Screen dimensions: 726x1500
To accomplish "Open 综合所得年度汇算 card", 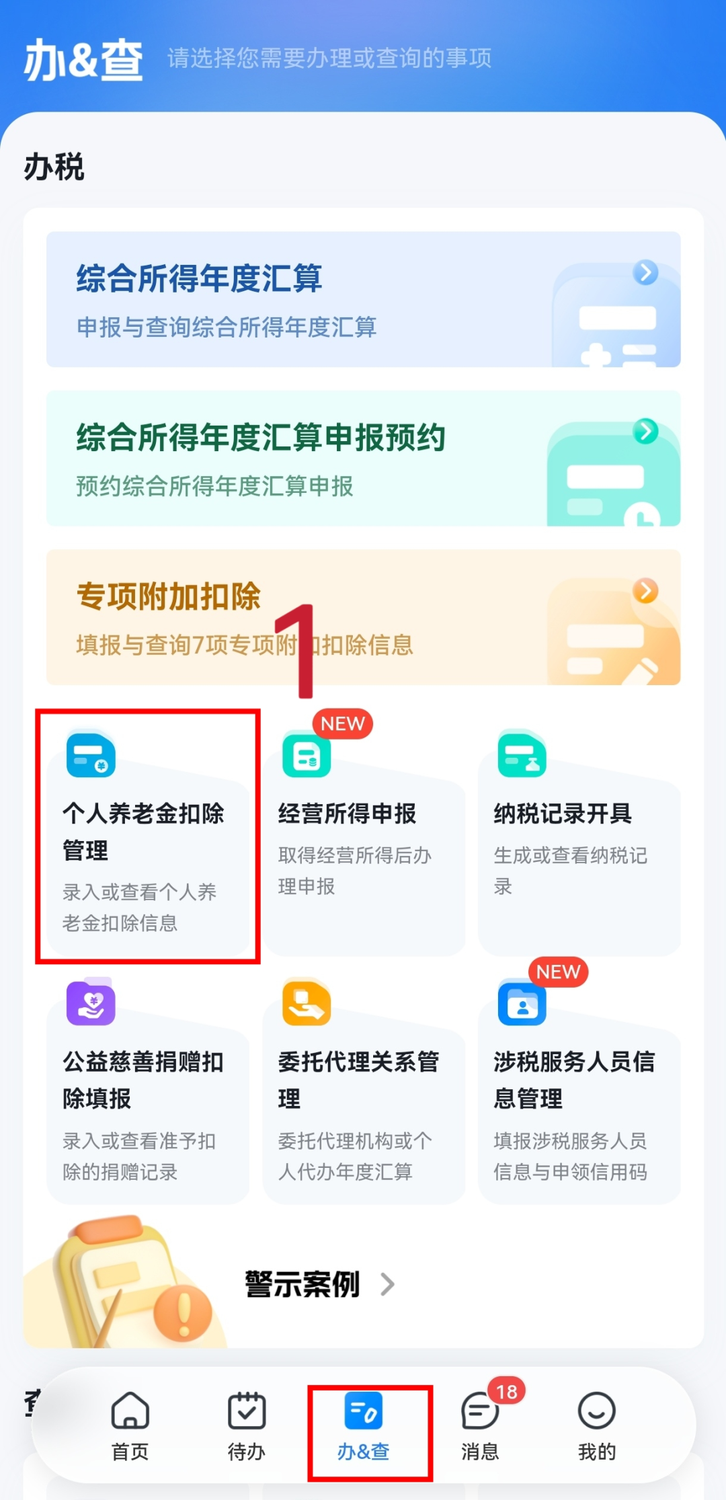I will pyautogui.click(x=363, y=300).
